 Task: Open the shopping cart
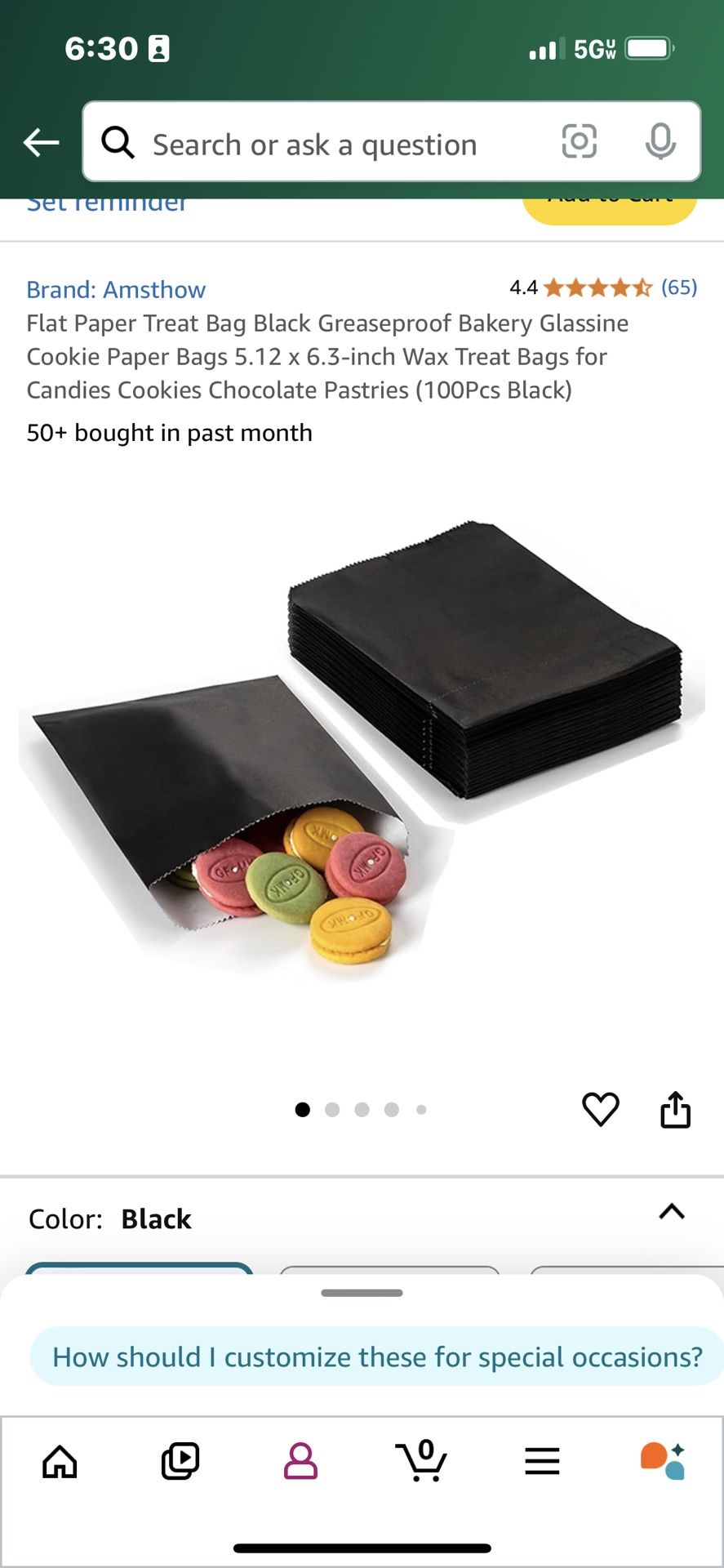421,1461
